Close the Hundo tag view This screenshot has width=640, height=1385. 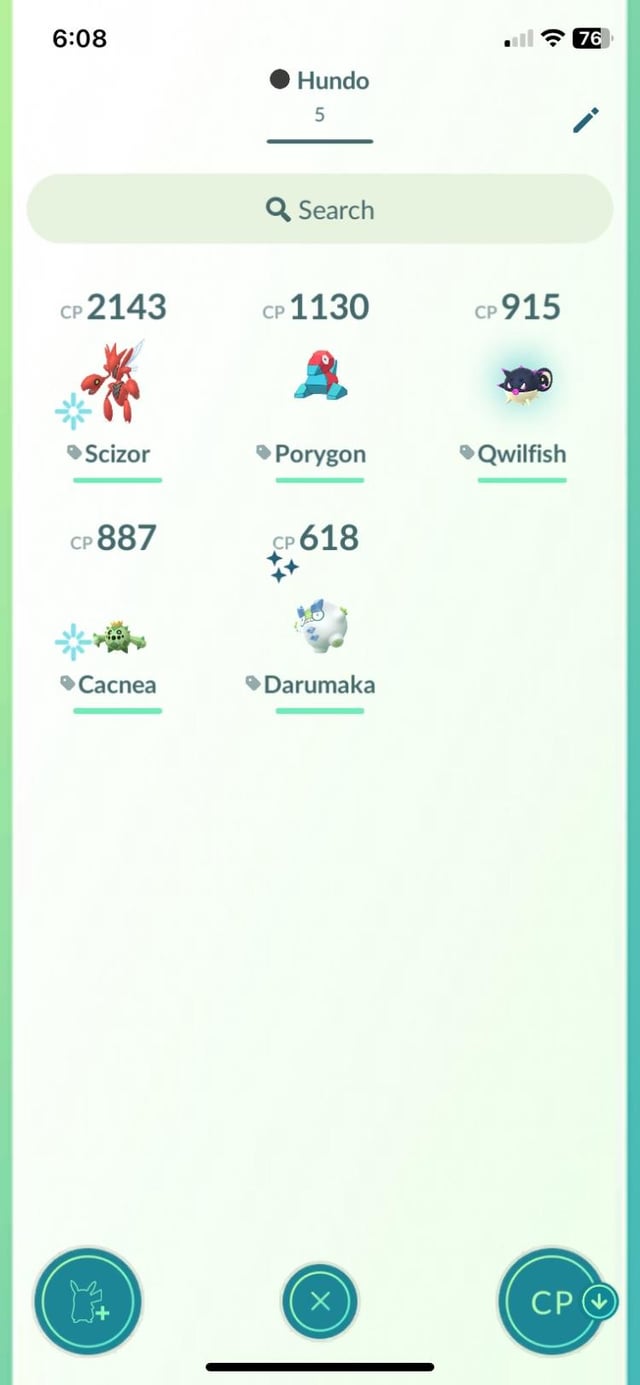click(x=320, y=1301)
